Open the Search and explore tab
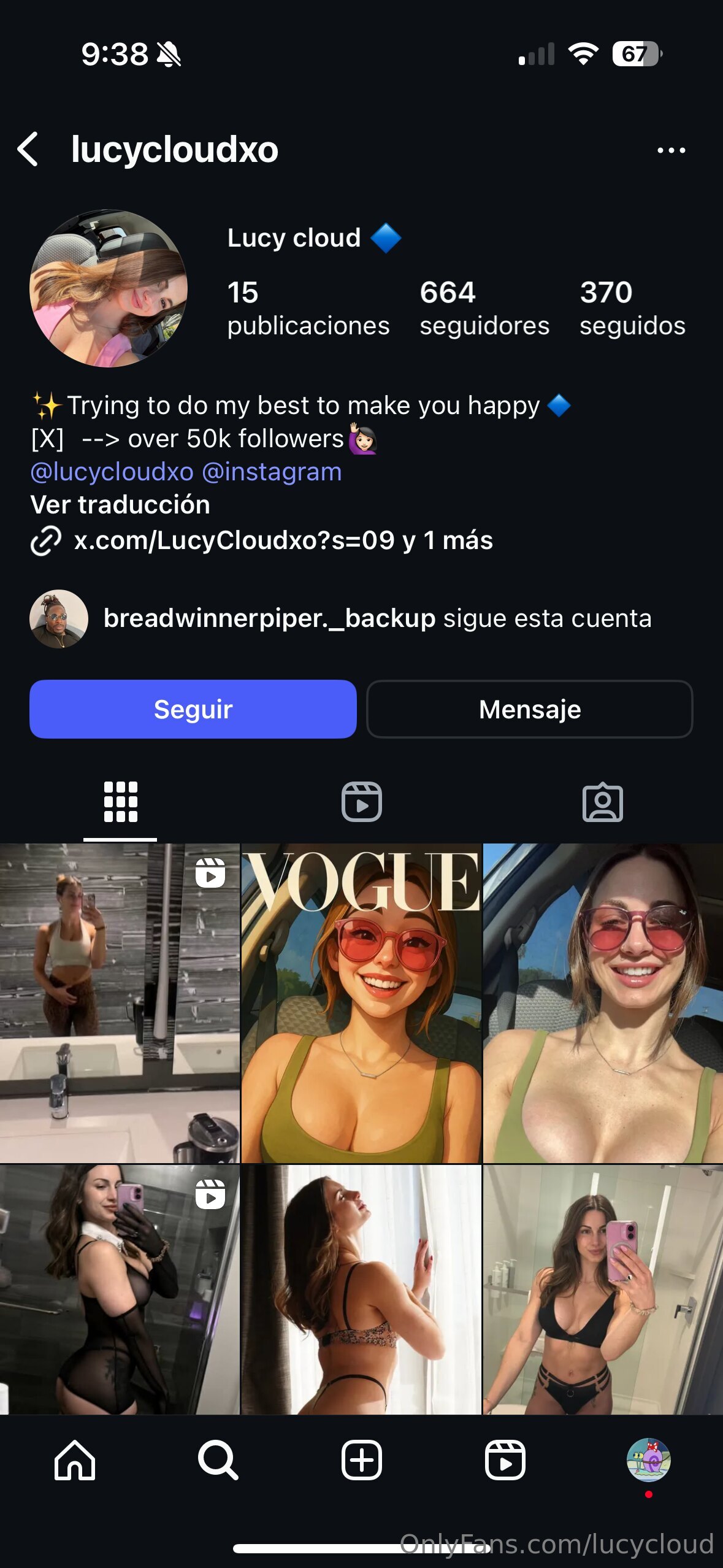The width and height of the screenshot is (723, 1568). tap(218, 1460)
